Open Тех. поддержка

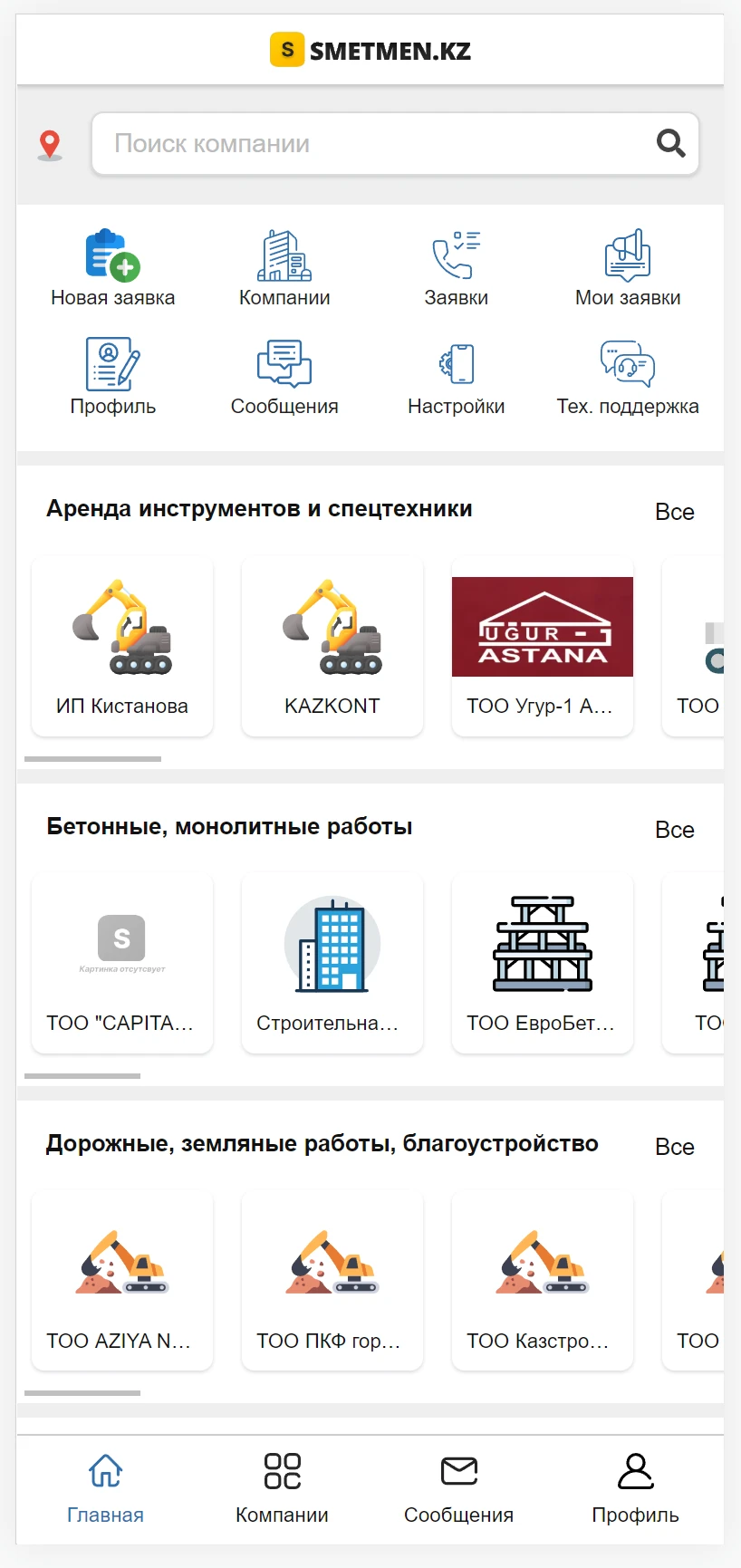pos(628,377)
